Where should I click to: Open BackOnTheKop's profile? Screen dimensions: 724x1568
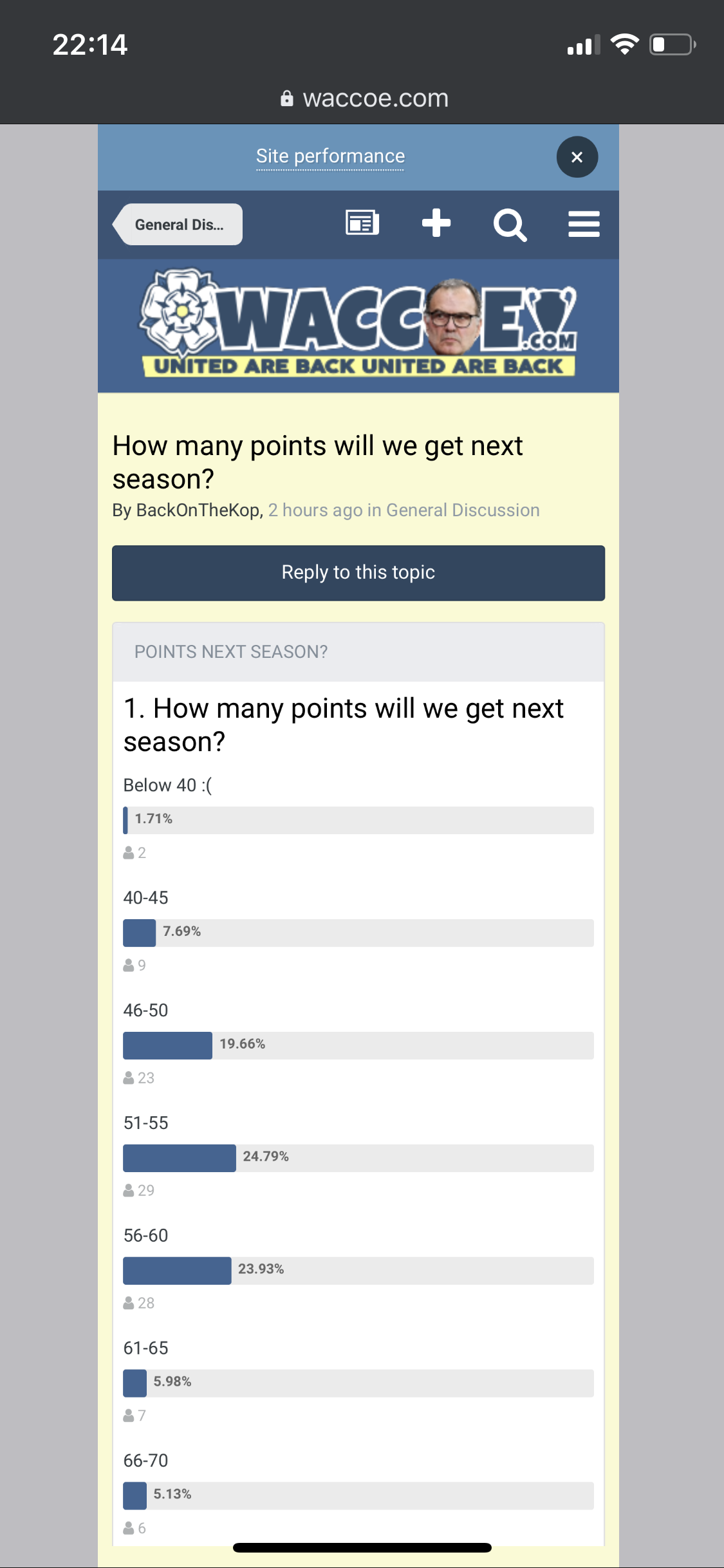pyautogui.click(x=198, y=510)
